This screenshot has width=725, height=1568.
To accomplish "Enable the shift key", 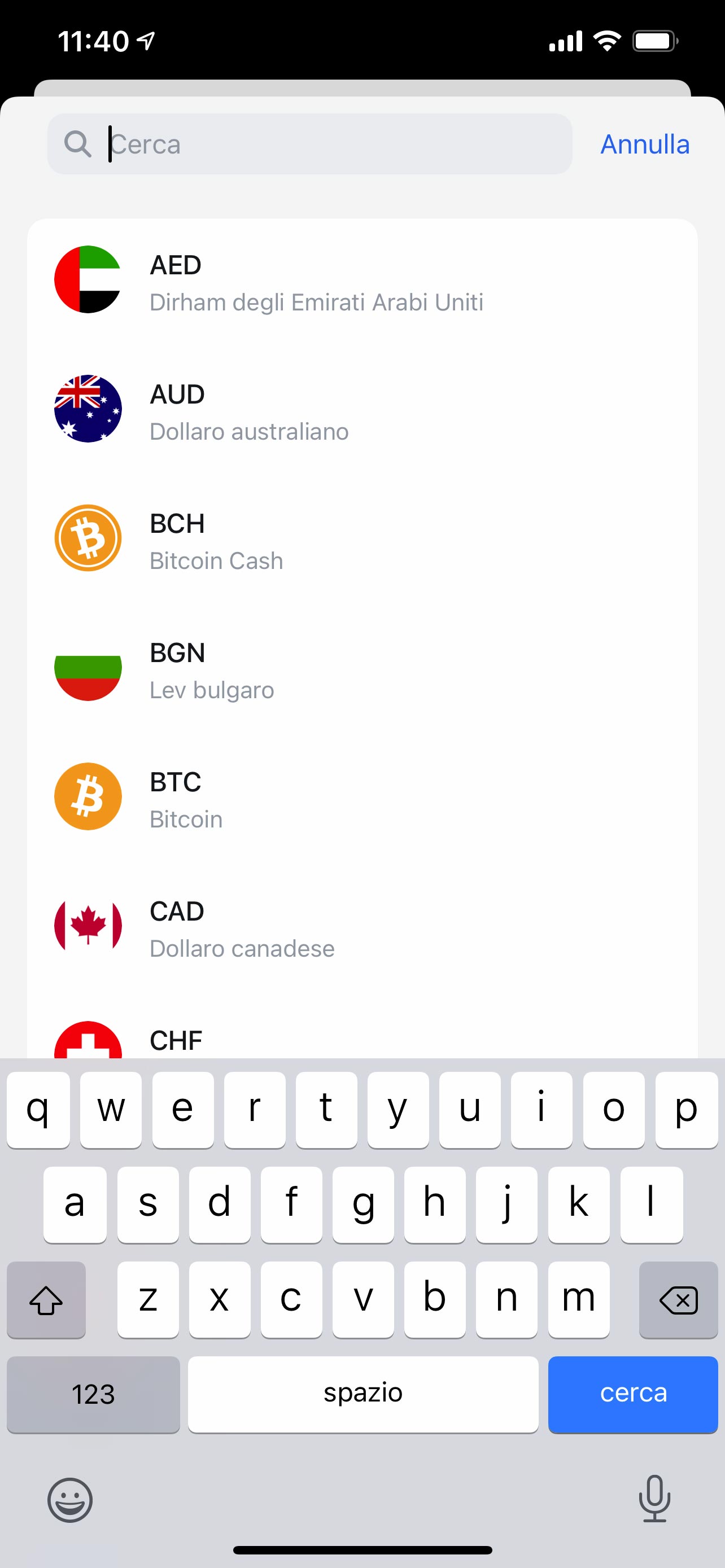I will point(46,1299).
